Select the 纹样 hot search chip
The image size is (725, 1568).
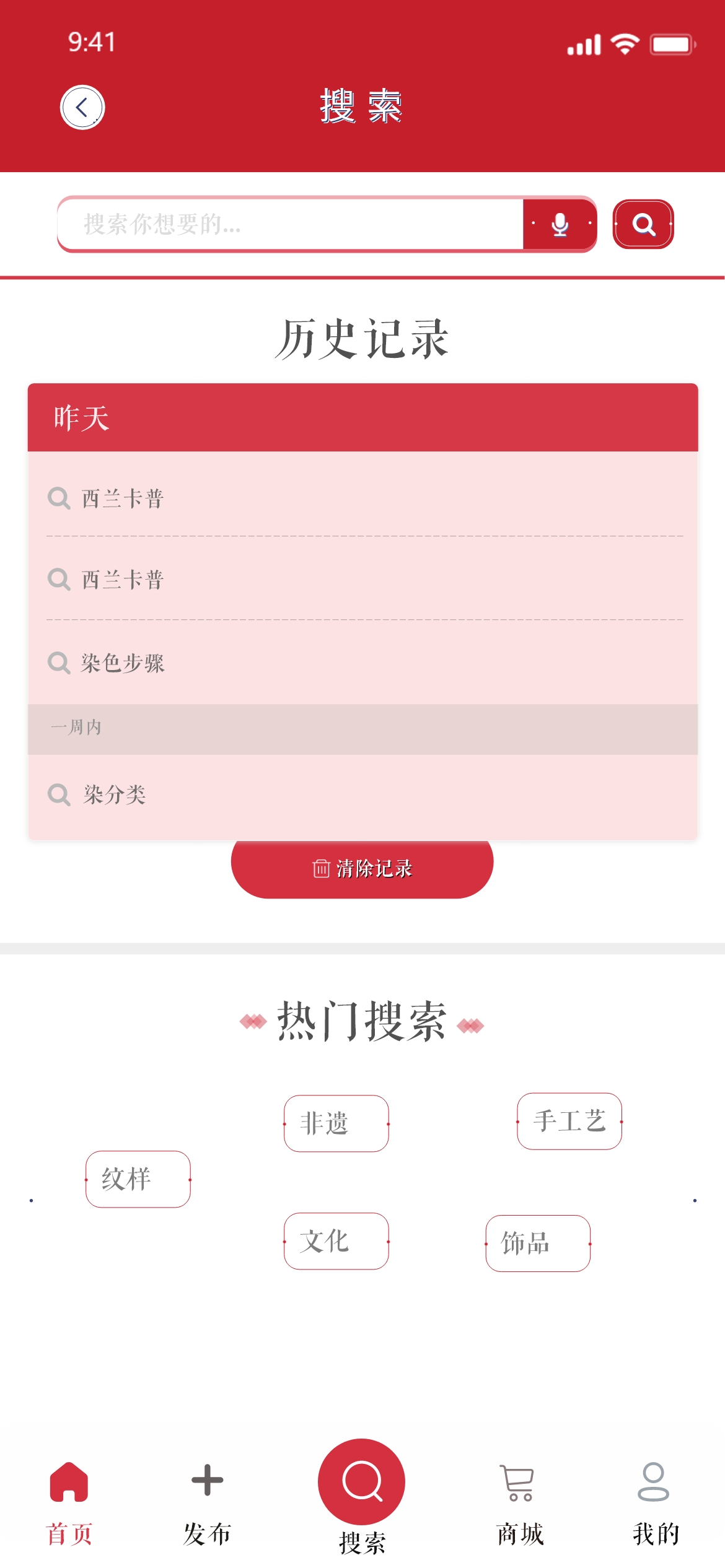138,1179
